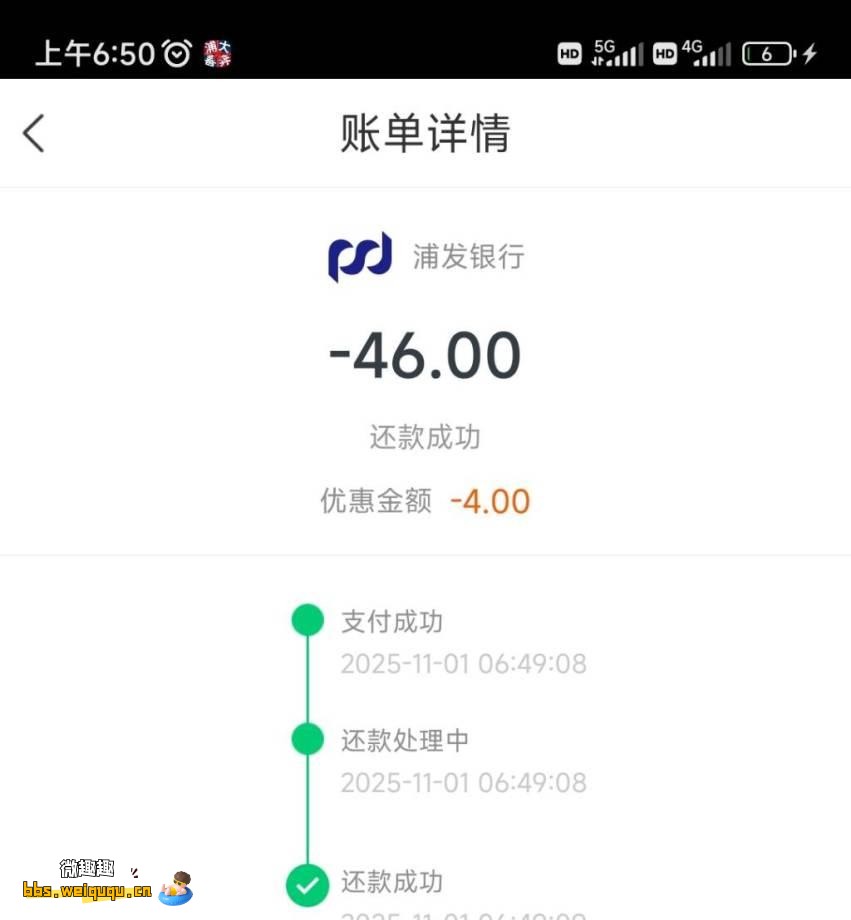Tap the -46.00 amount display
The image size is (851, 920).
(x=424, y=356)
